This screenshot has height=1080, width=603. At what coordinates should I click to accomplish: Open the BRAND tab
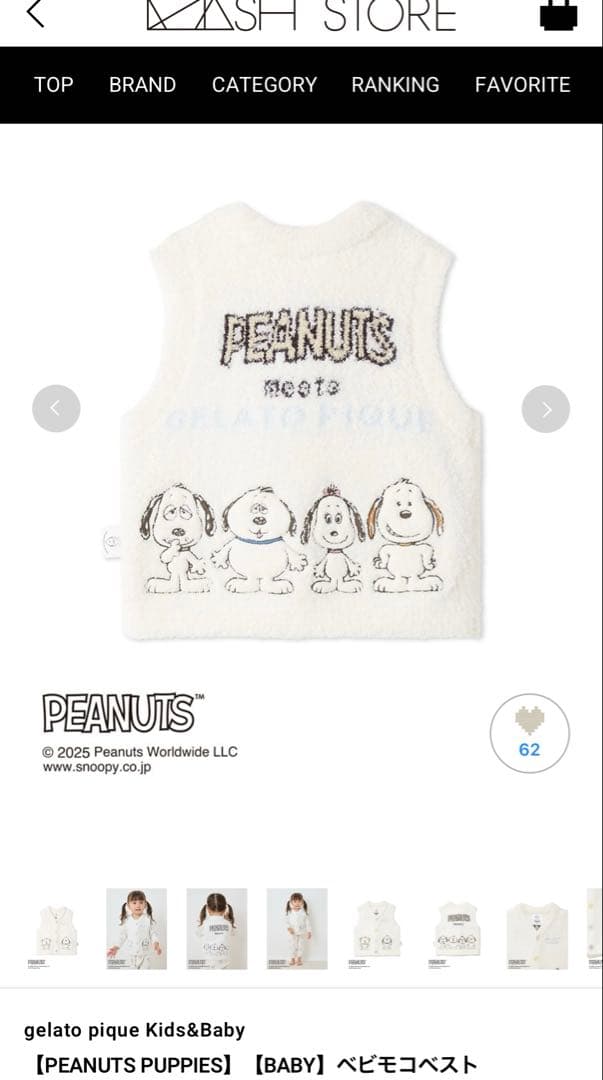tap(142, 85)
